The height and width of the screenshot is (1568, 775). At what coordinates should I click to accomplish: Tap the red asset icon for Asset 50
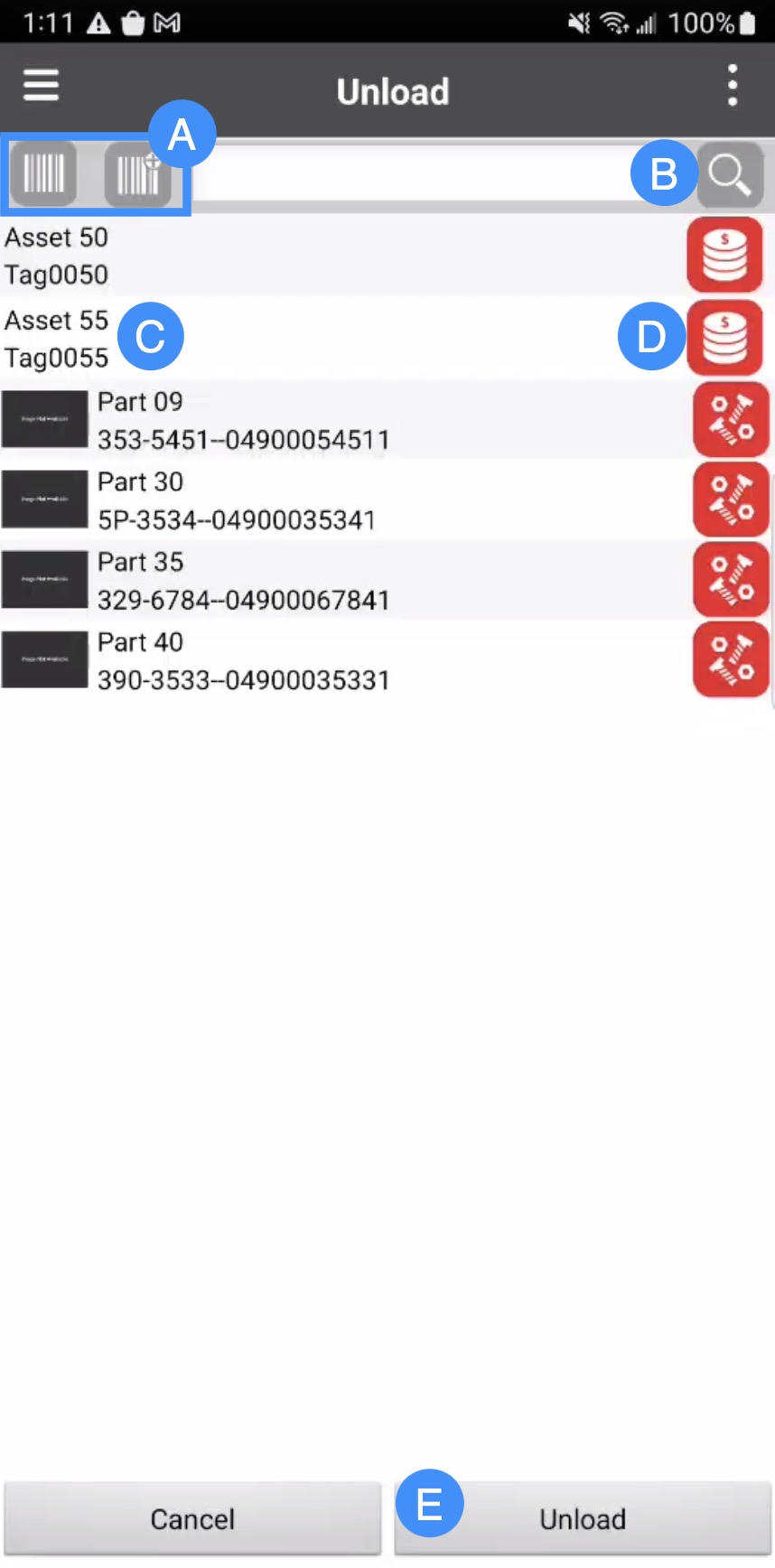click(724, 256)
